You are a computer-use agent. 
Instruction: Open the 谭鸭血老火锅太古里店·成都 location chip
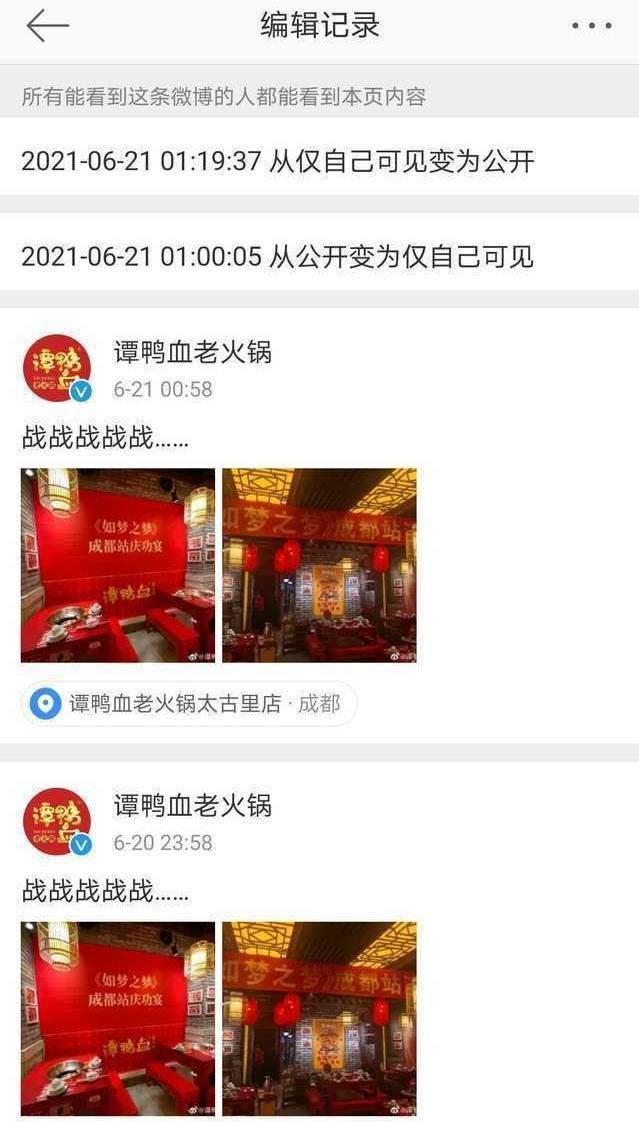tap(190, 704)
